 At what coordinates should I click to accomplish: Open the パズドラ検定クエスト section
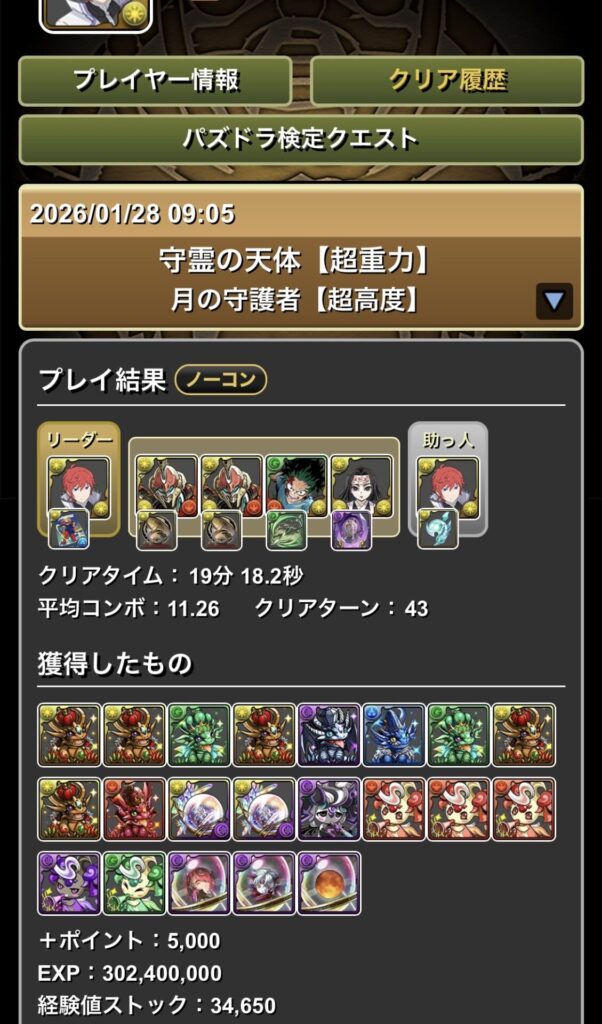(300, 139)
